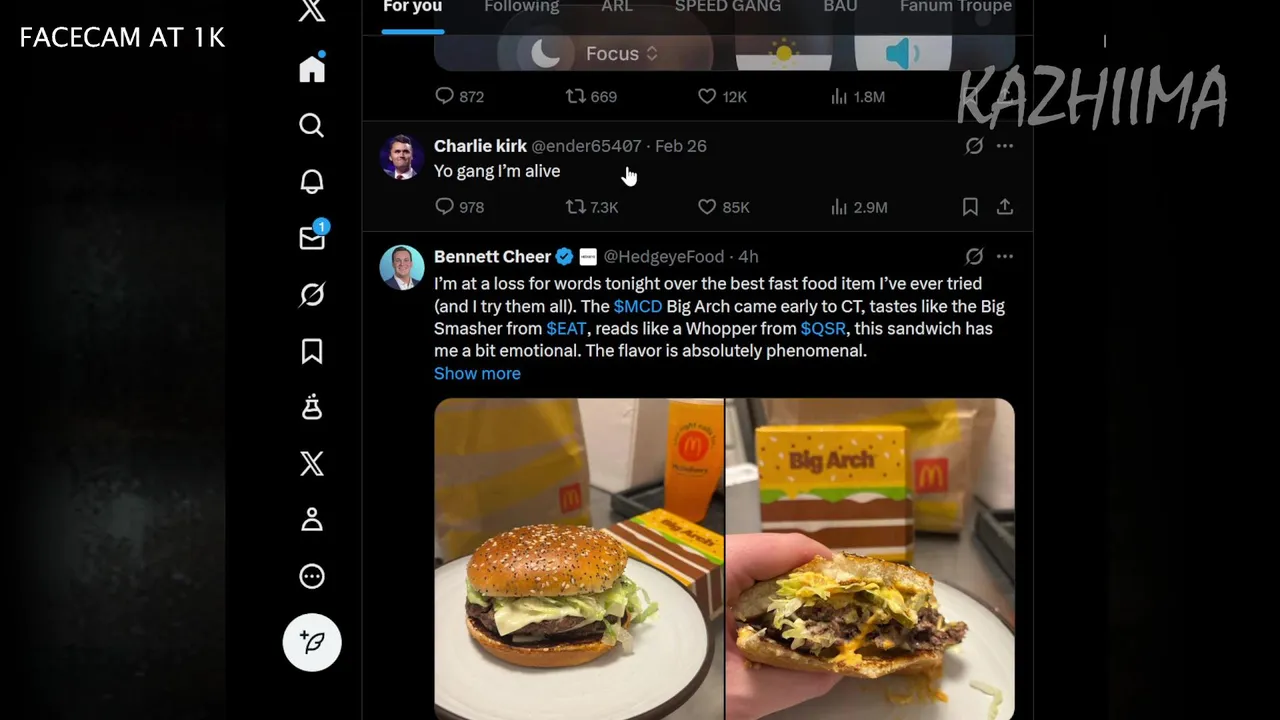Bookmark Charlie kirk's post
Viewport: 1280px width, 720px height.
[970, 207]
